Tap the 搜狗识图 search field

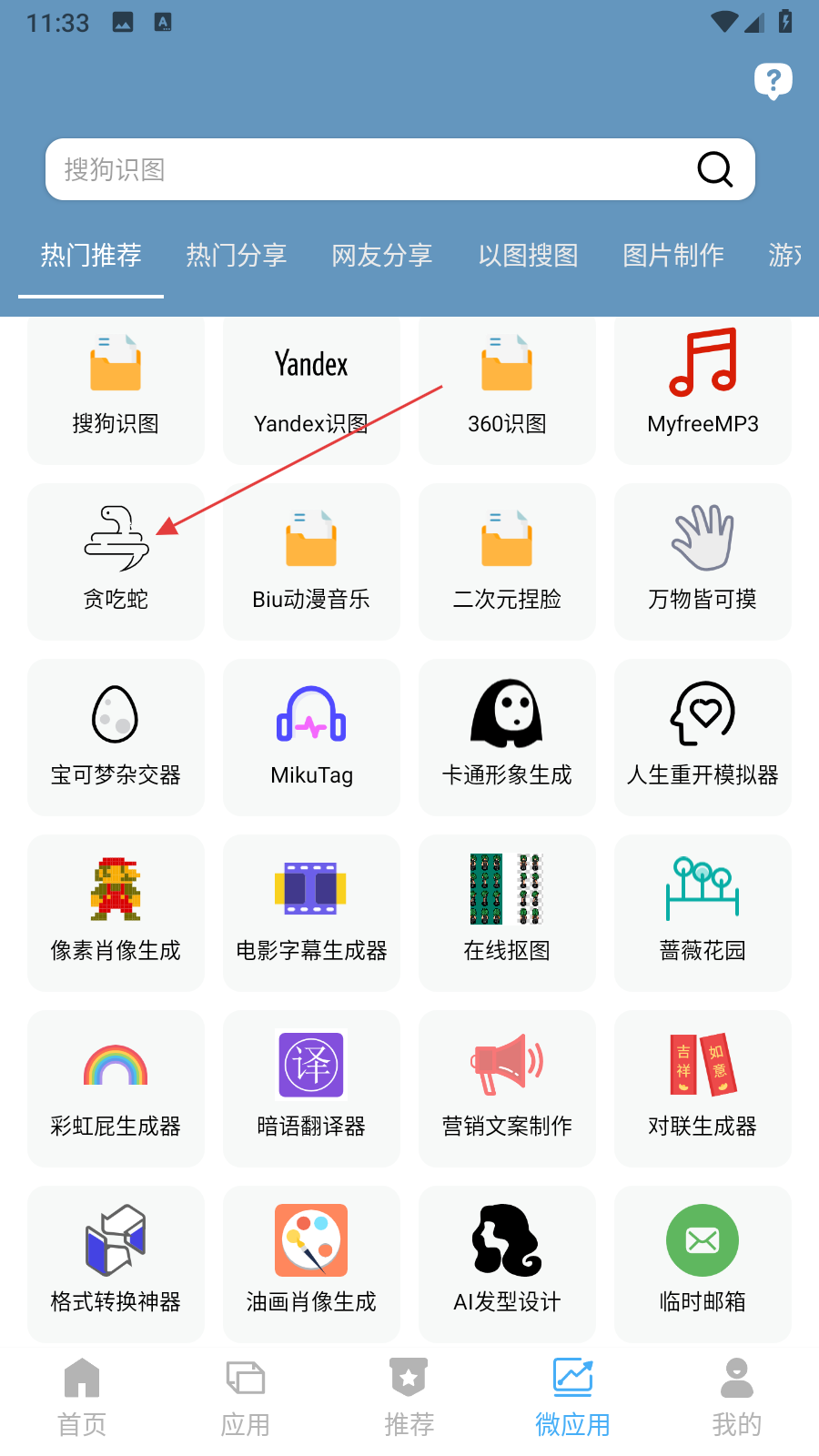[364, 169]
